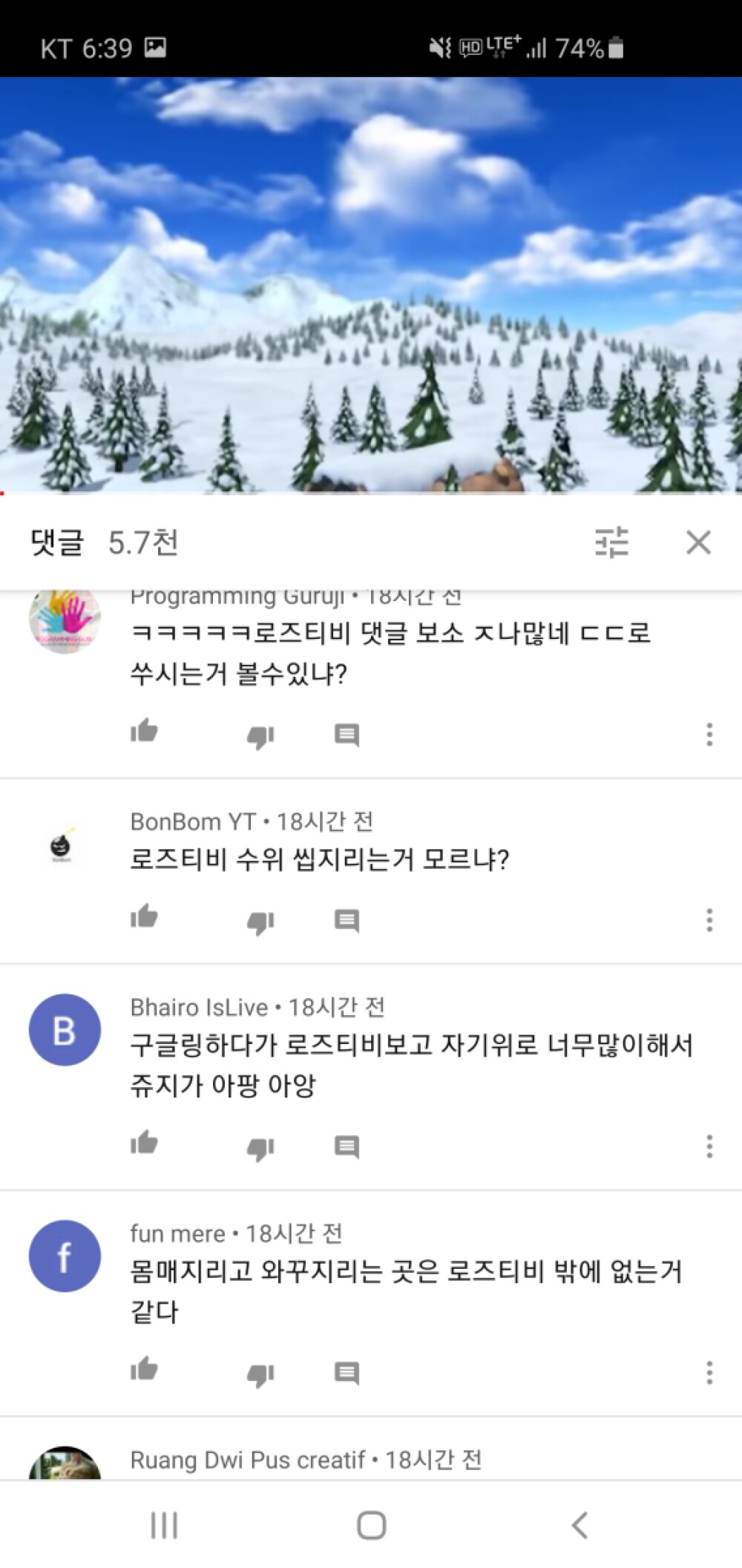Like Programming Guruji's comment
The image size is (742, 1568).
146,733
